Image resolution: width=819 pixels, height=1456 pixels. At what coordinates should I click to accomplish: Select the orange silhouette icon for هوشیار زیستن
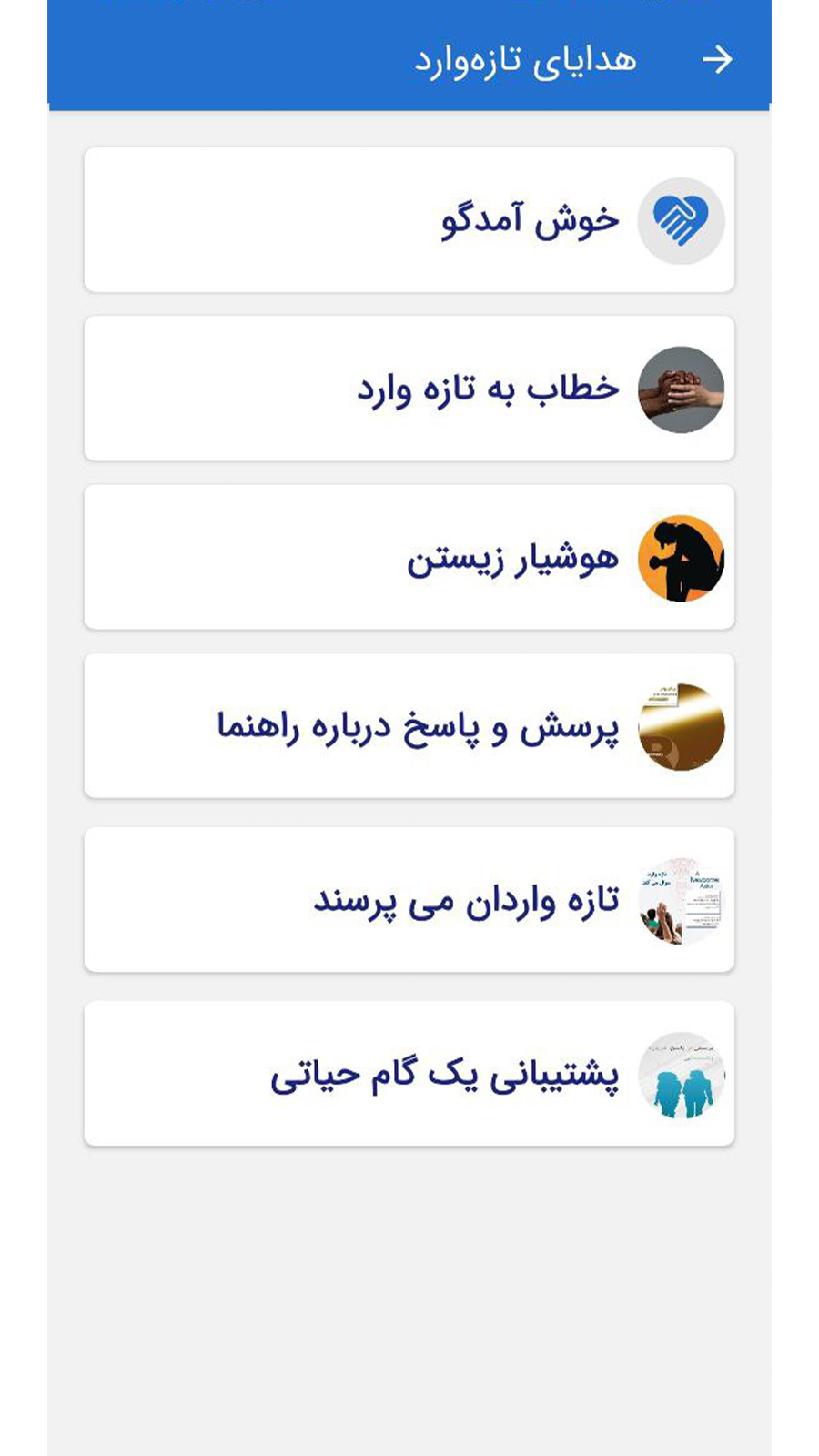[682, 558]
